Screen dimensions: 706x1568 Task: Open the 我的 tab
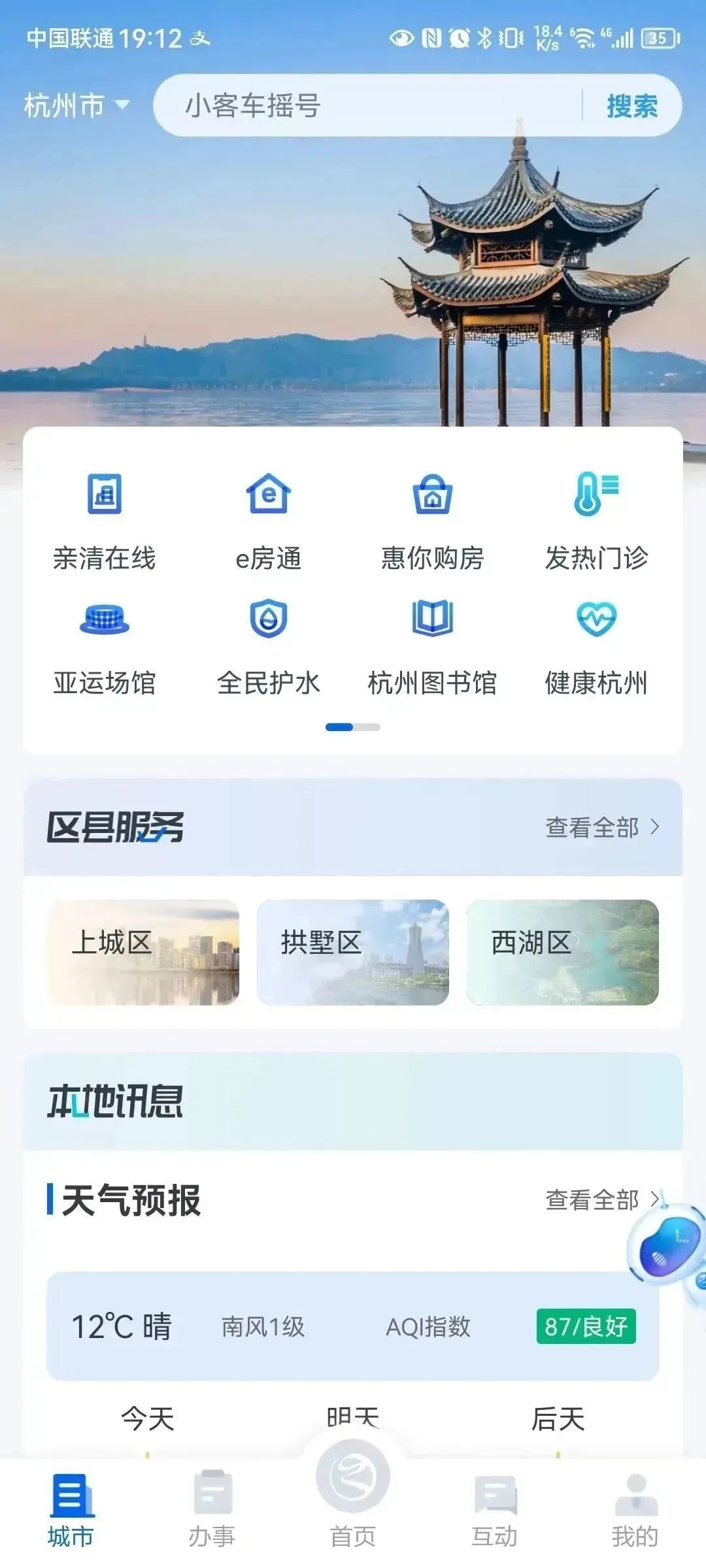635,1511
